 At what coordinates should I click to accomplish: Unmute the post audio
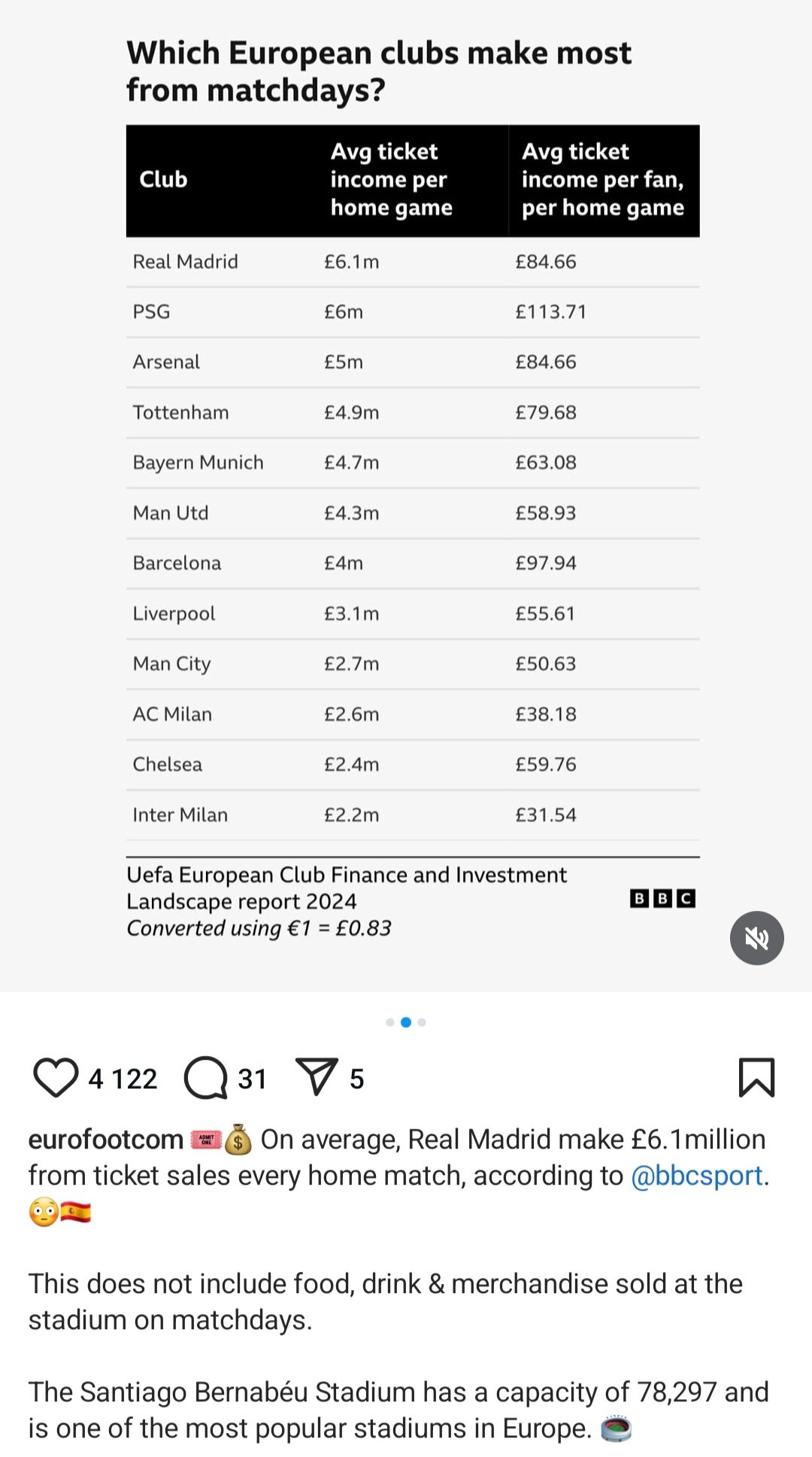pos(756,938)
